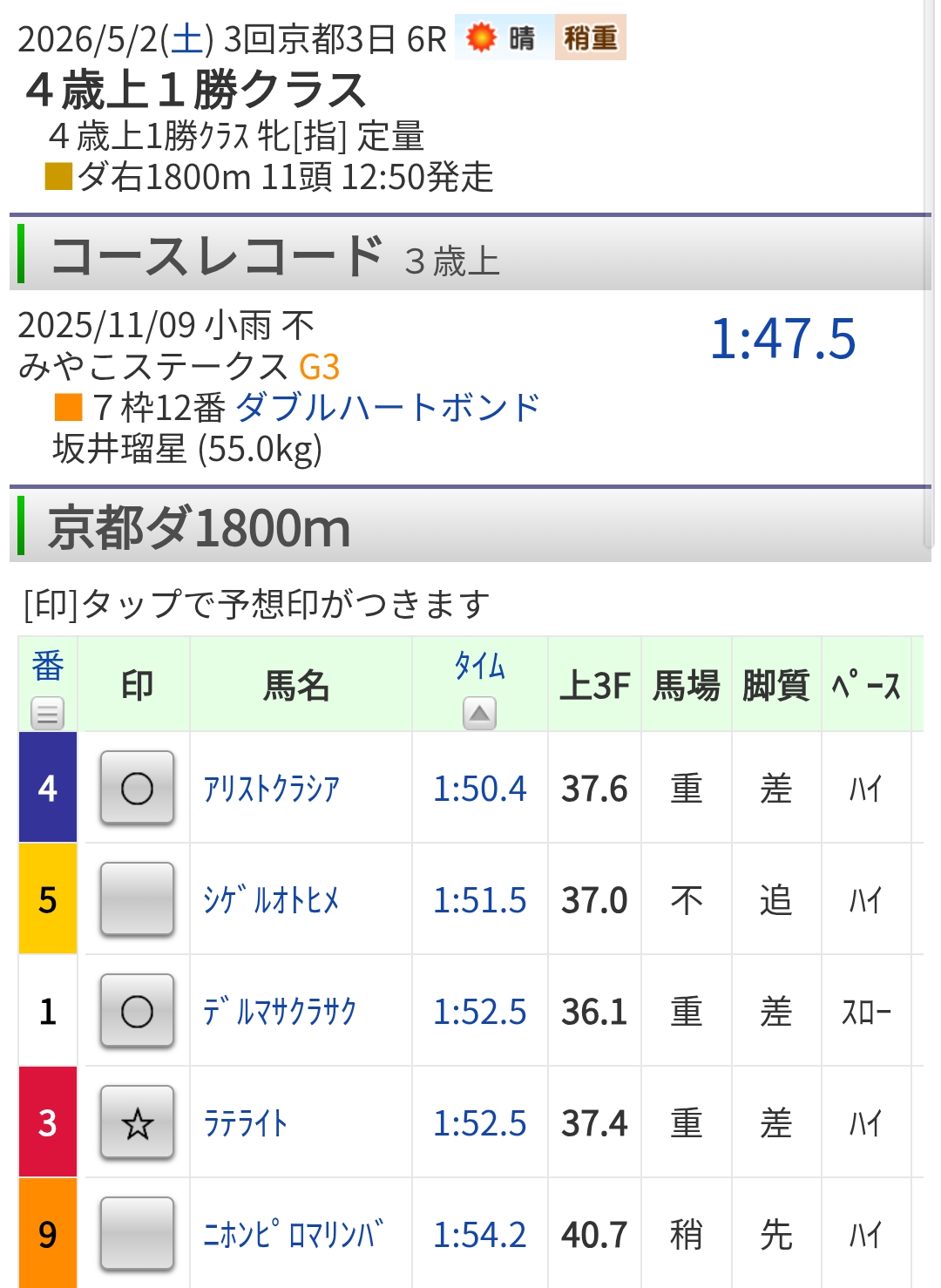The width and height of the screenshot is (941, 1288).
Task: Open horse page for ニホンピロマリンバ
Action: [x=293, y=1234]
